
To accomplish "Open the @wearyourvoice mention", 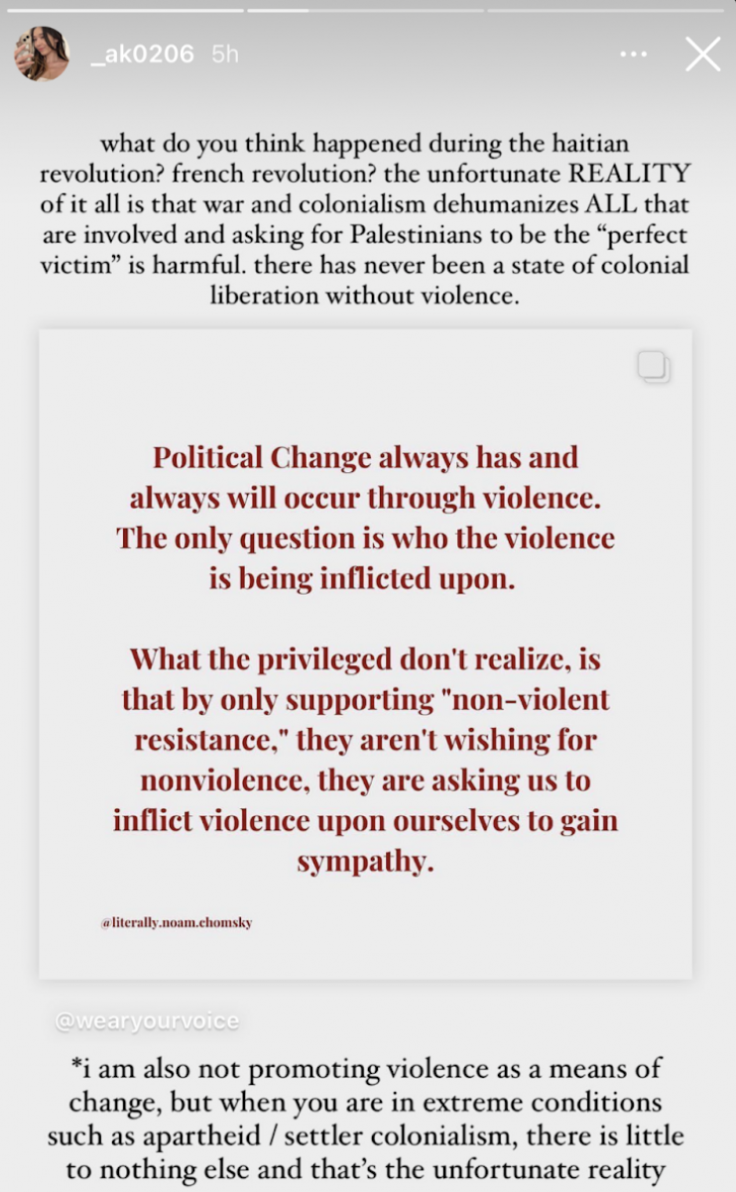I will [x=147, y=1020].
